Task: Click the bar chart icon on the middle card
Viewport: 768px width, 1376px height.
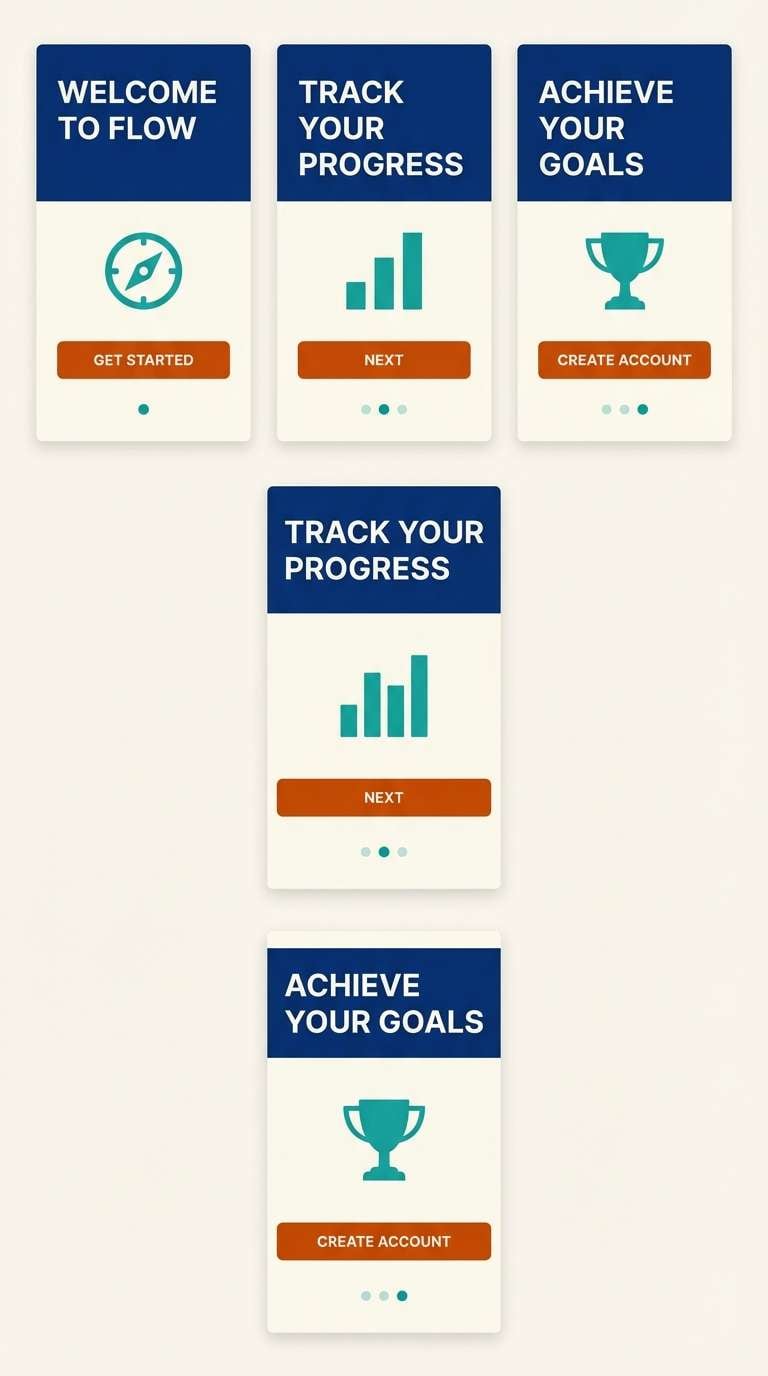Action: [x=384, y=695]
